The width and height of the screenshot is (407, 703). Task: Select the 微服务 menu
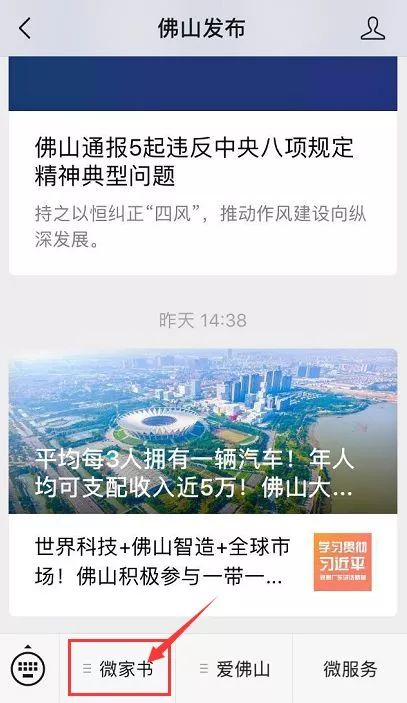350,668
